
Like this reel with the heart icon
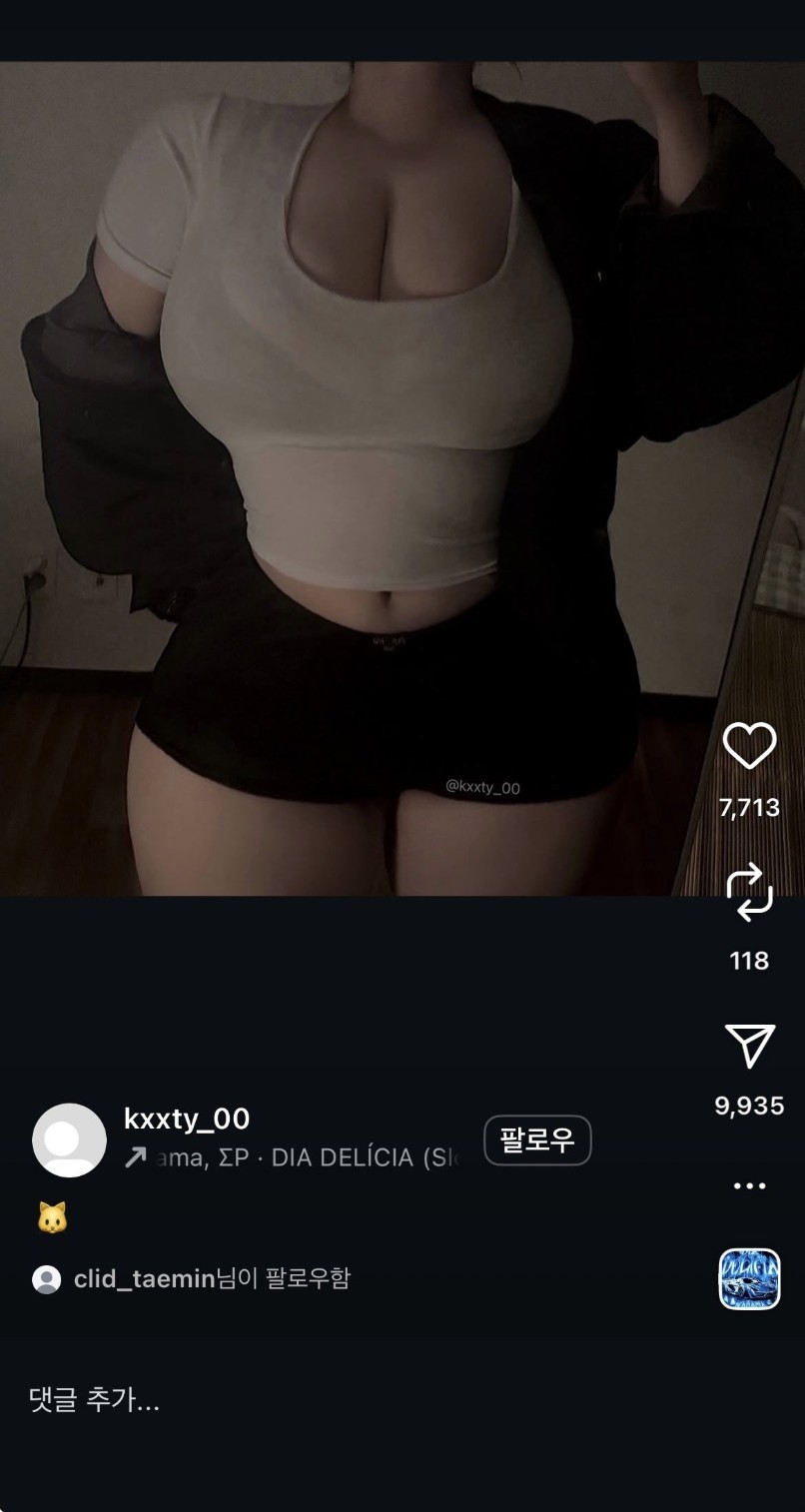[749, 746]
